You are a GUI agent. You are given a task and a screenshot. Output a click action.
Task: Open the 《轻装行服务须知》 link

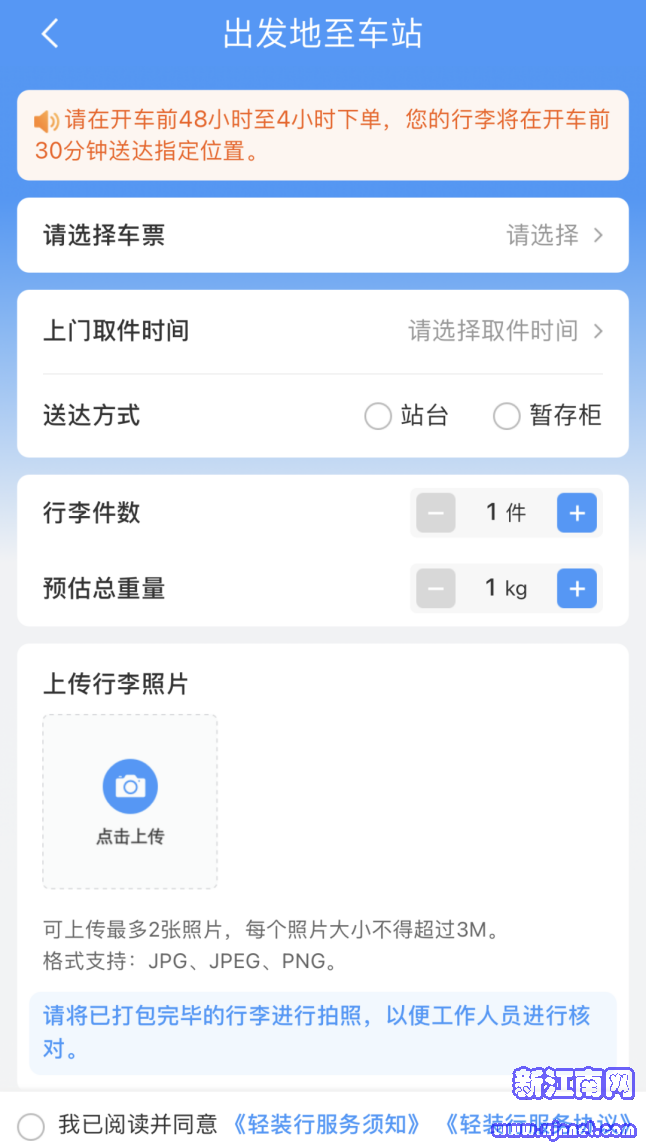pyautogui.click(x=326, y=1125)
